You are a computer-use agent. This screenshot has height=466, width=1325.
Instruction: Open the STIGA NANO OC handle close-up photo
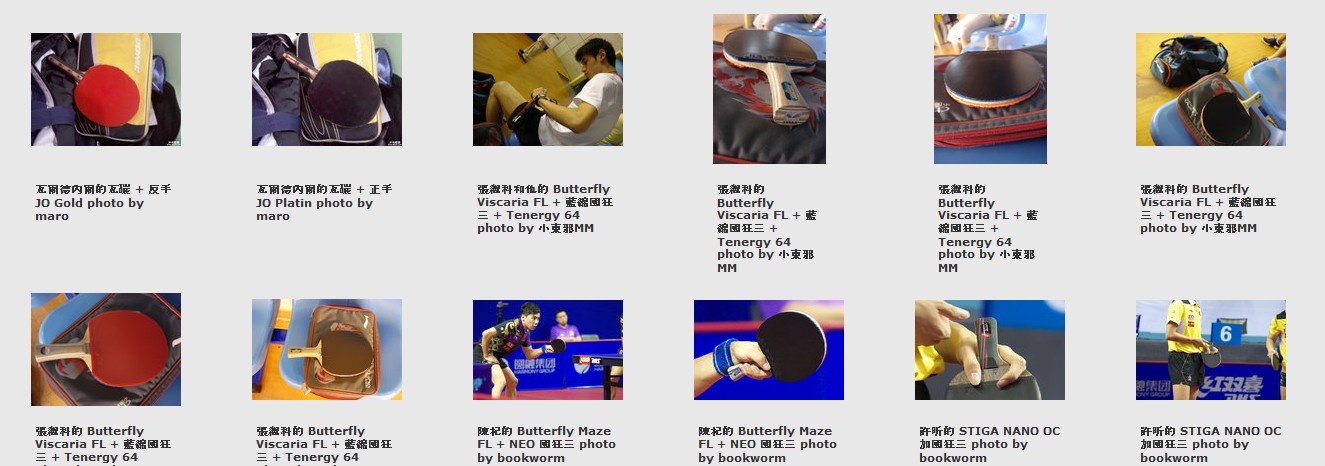click(990, 349)
